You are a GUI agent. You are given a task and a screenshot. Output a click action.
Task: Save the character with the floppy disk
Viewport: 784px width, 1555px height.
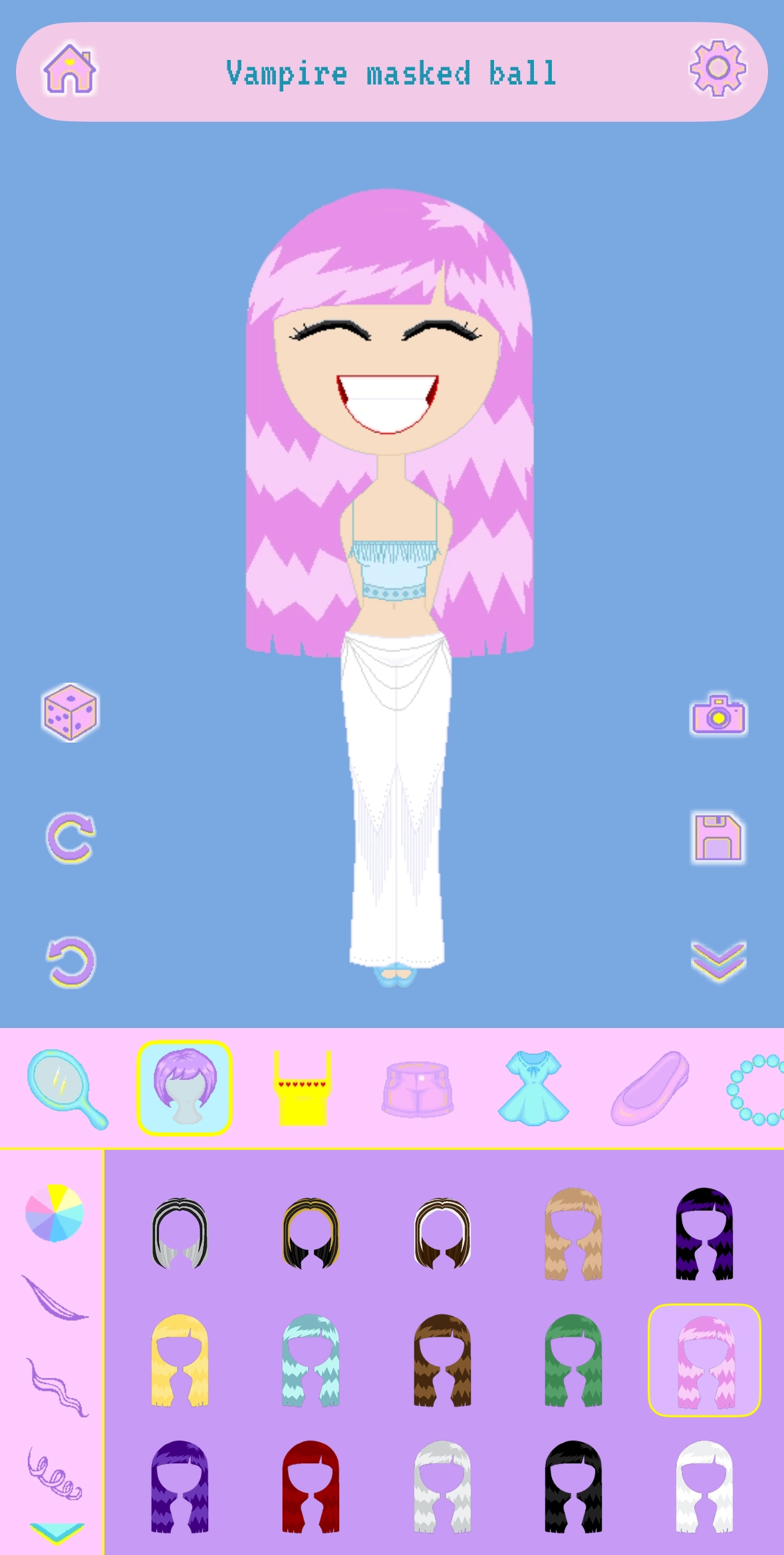[x=718, y=838]
